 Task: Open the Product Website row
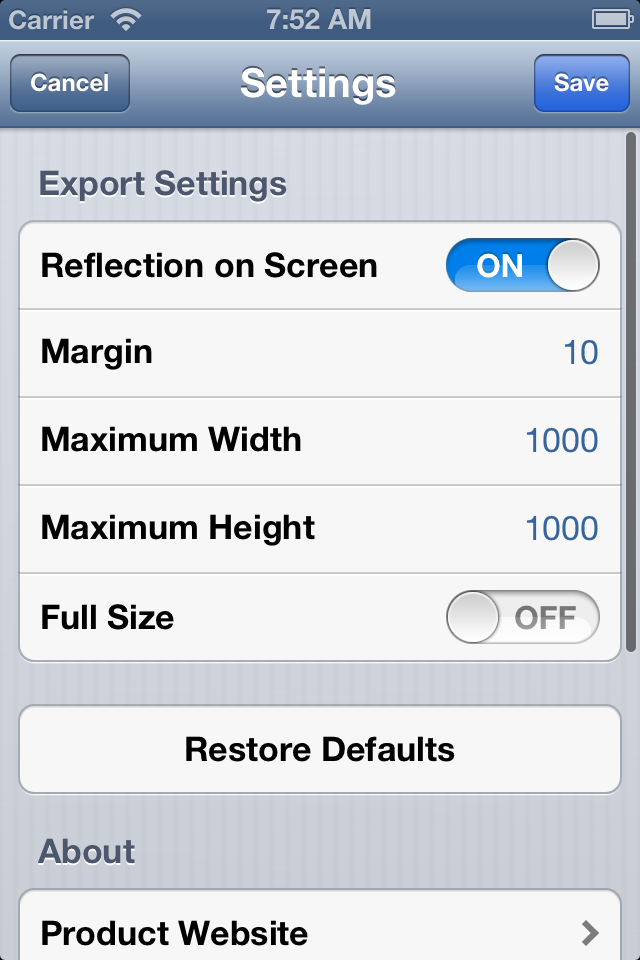(x=320, y=933)
